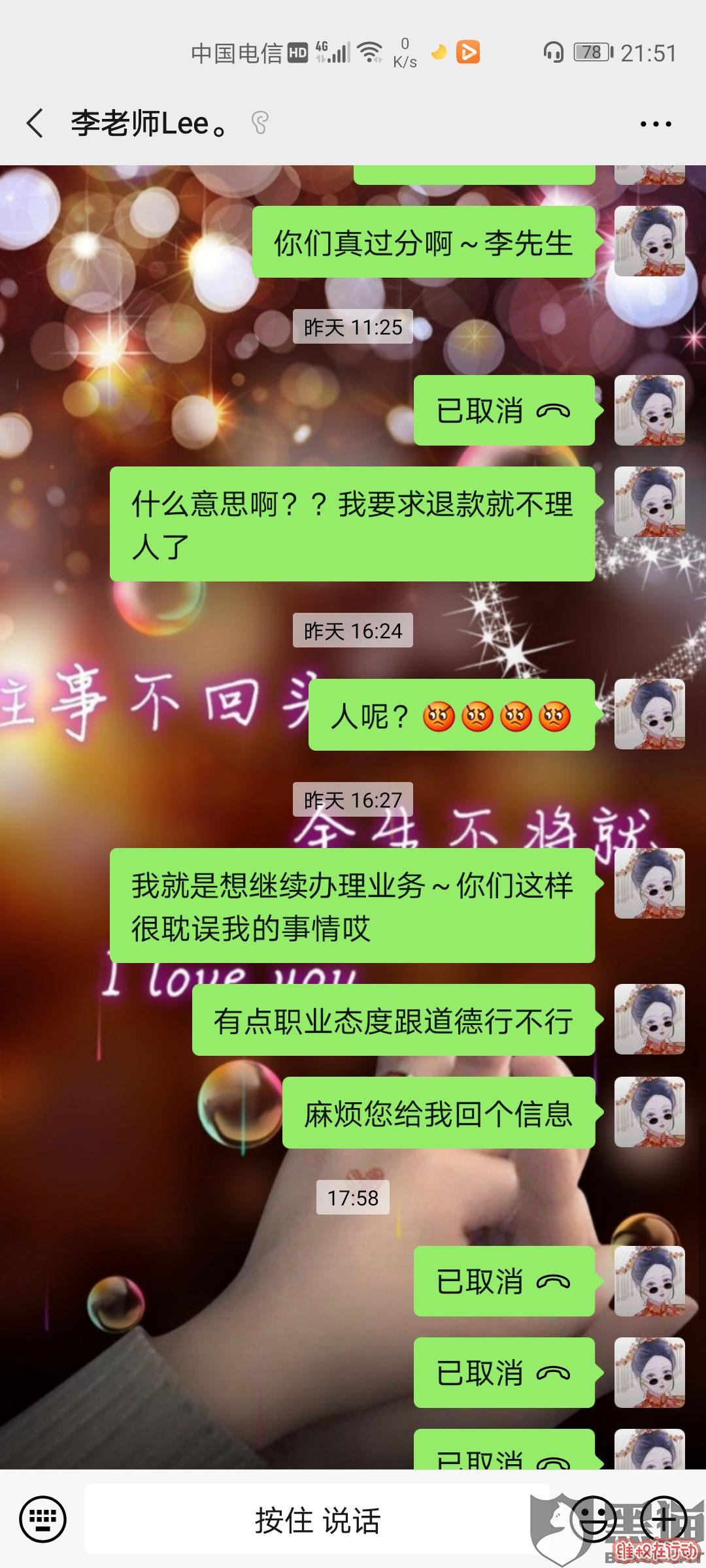The width and height of the screenshot is (706, 1568).
Task: Open the plus attachments menu
Action: [x=663, y=1520]
